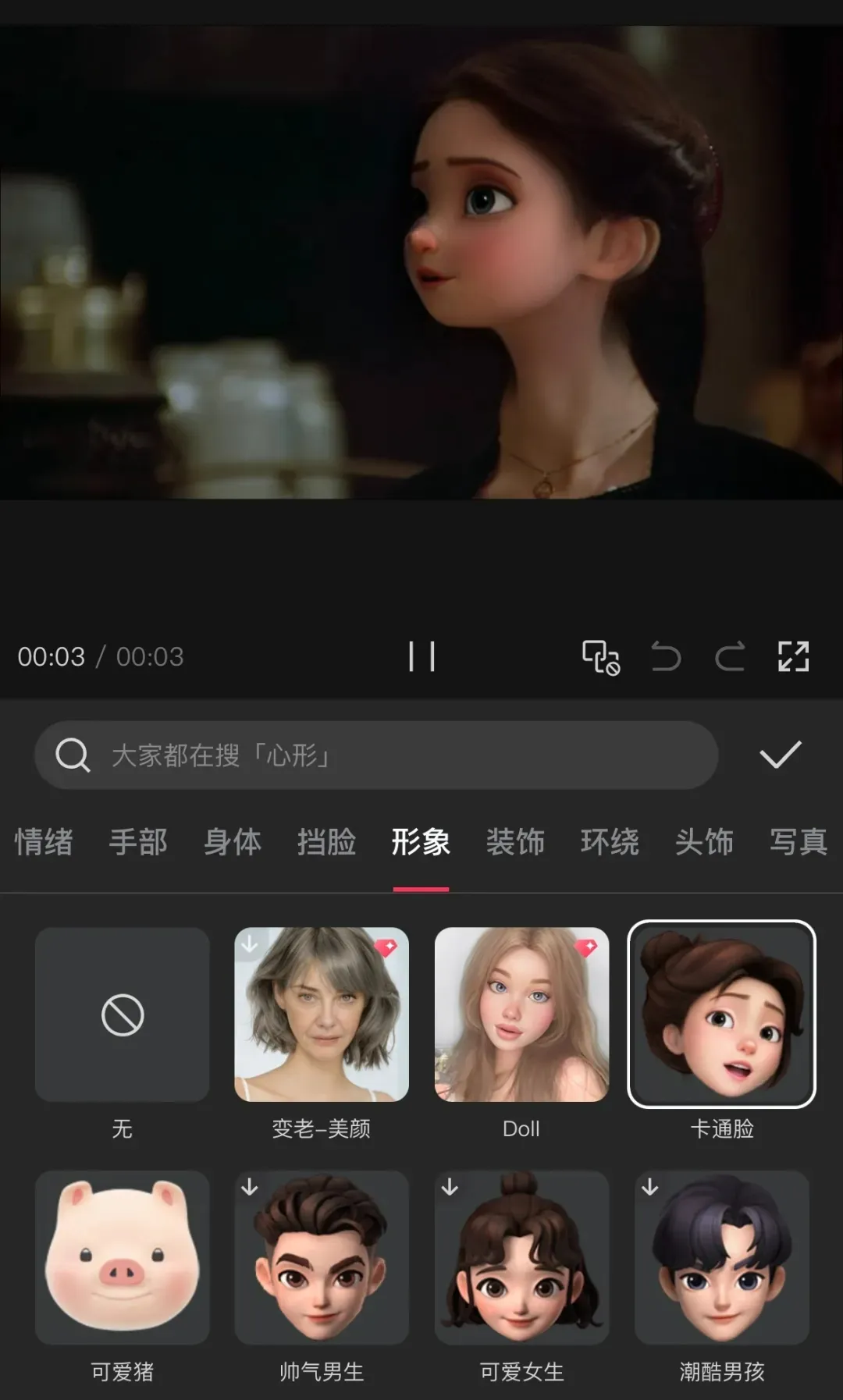Tap the compare original effect icon
The image size is (843, 1400).
point(600,656)
